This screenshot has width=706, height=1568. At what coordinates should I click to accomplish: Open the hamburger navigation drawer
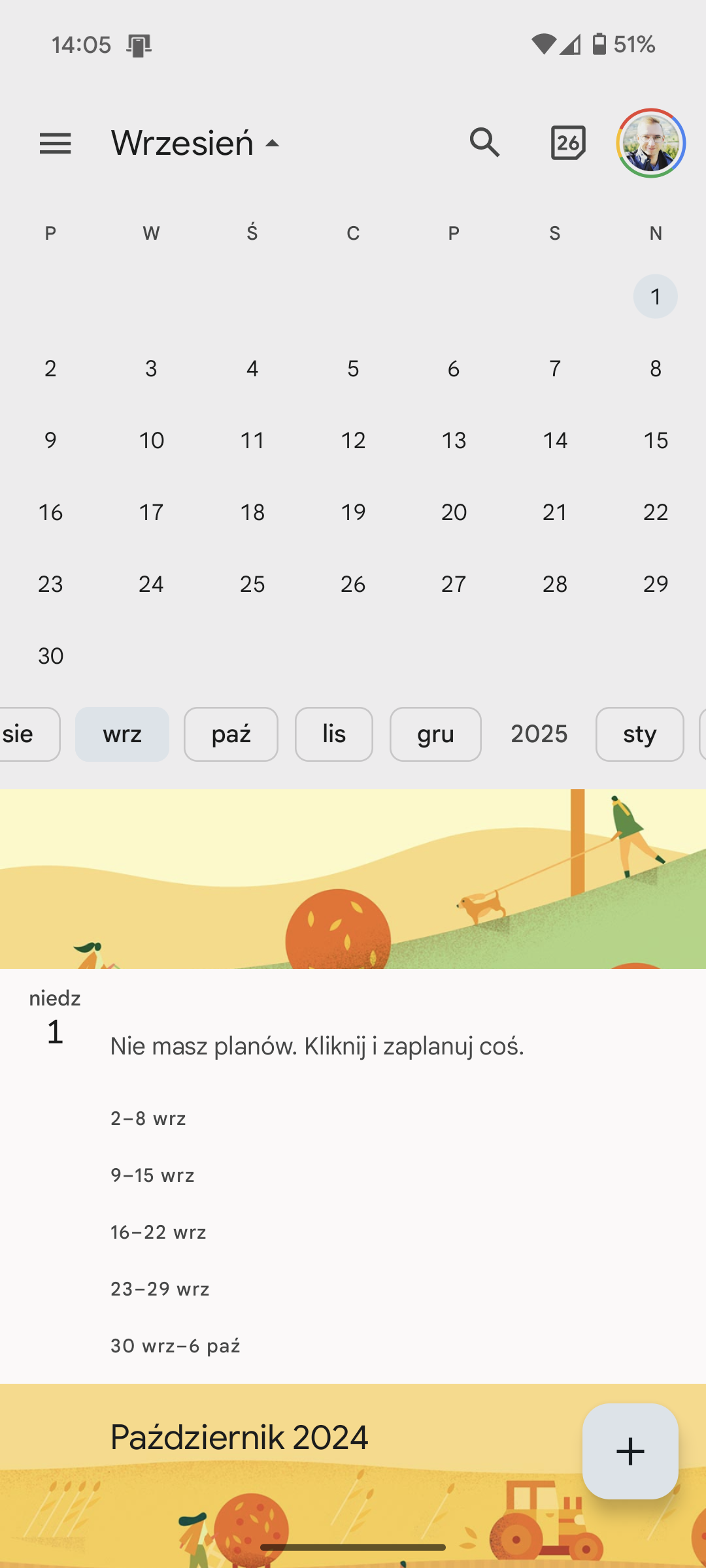(x=55, y=143)
